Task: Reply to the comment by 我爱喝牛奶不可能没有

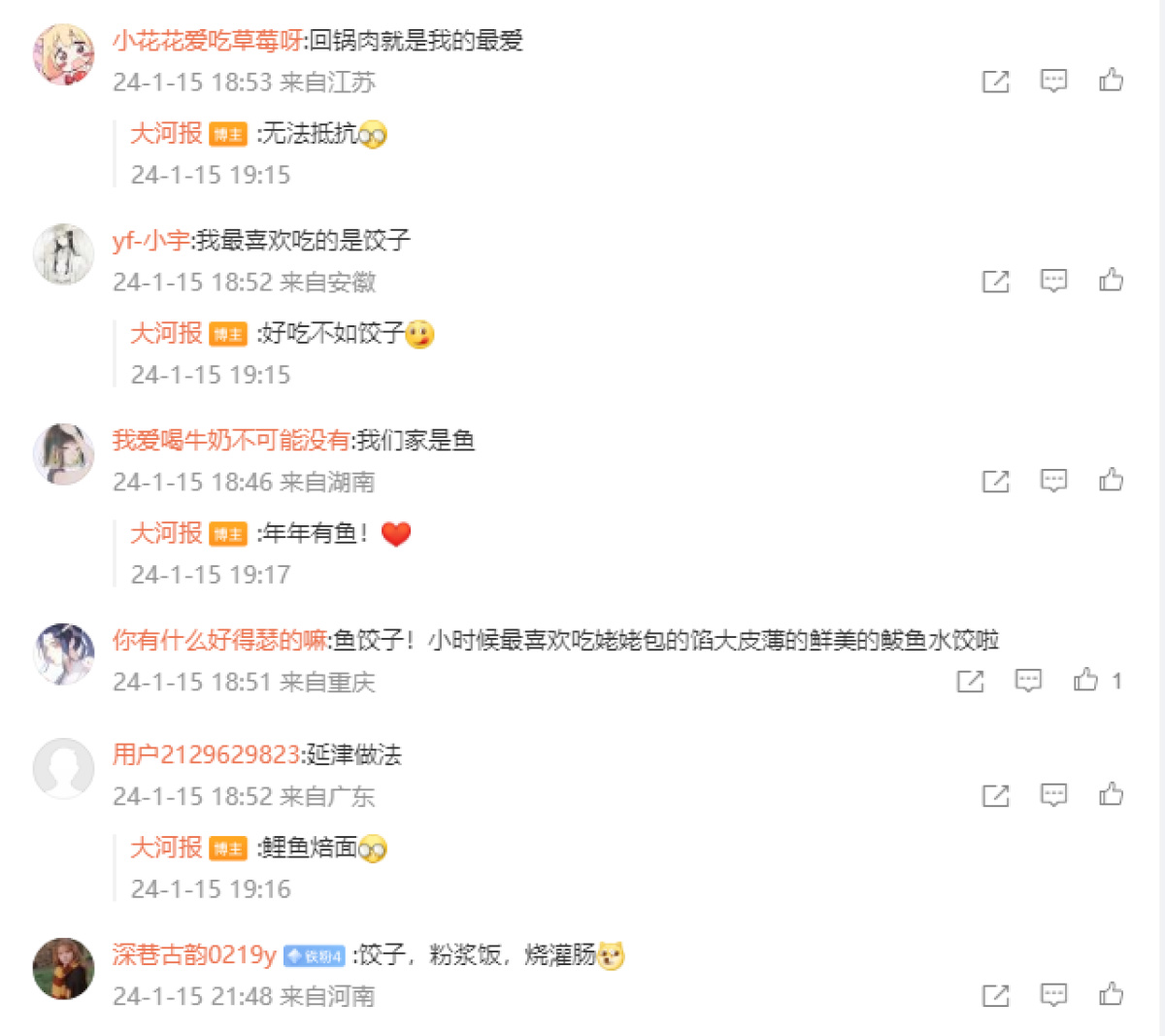Action: click(1053, 481)
